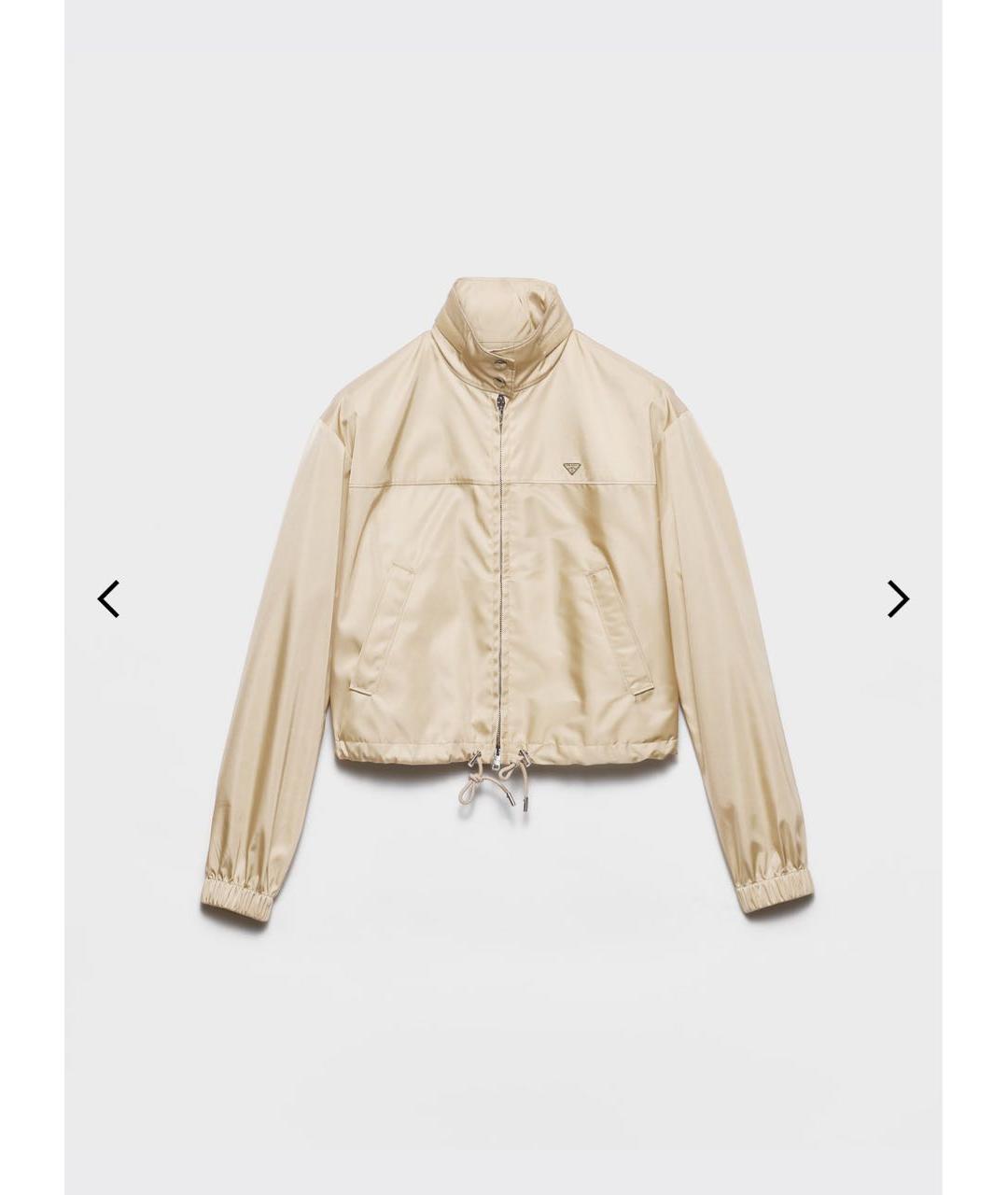
Task: Show the next product image
Action: (898, 598)
